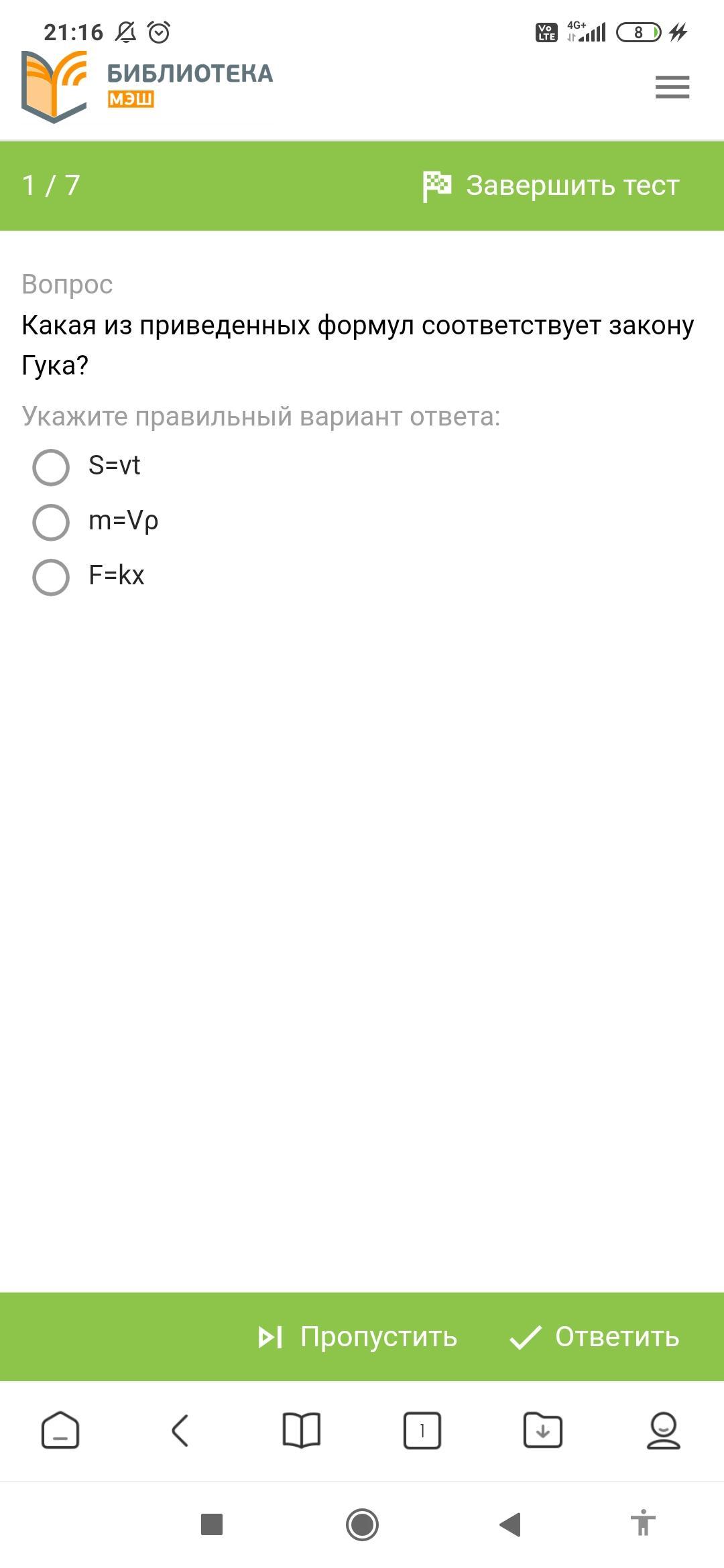Open browser bookmarks book icon
724x1568 pixels.
click(302, 1430)
